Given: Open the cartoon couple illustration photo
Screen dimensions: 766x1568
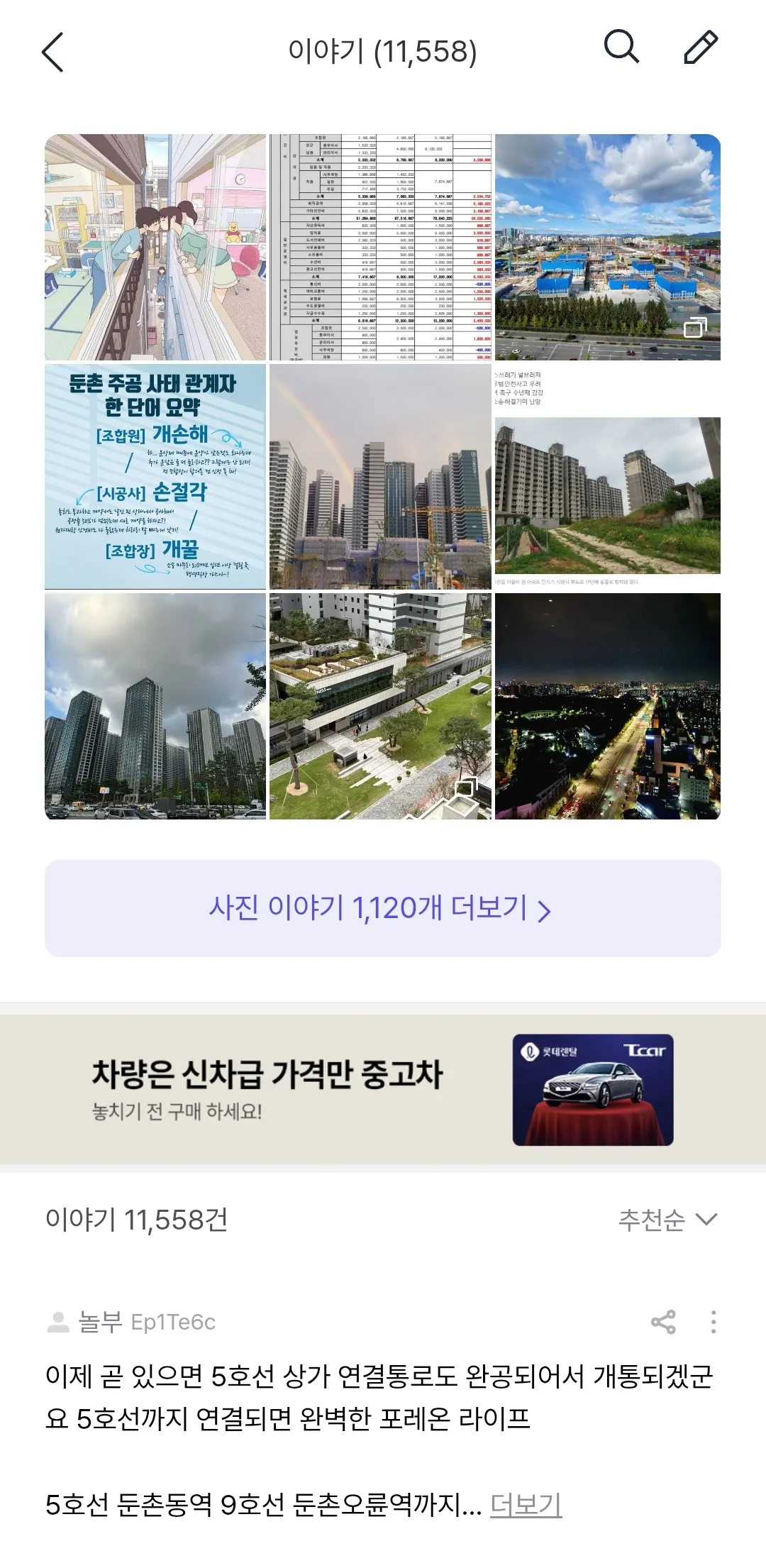Looking at the screenshot, I should [x=155, y=247].
